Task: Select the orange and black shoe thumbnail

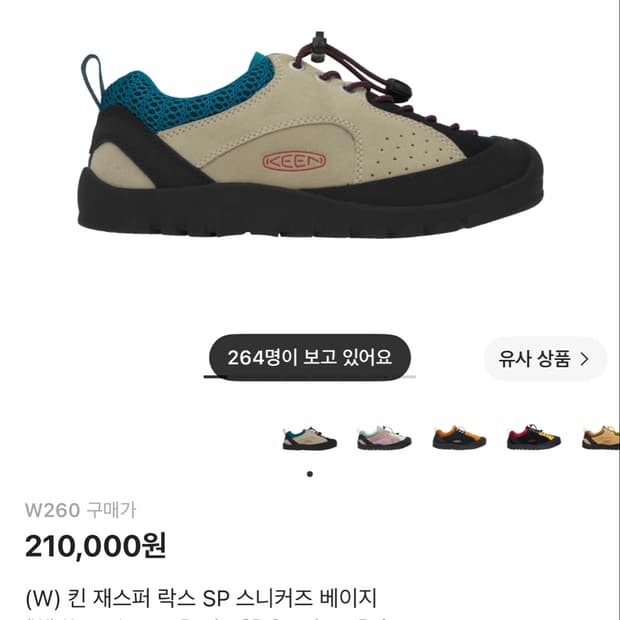Action: [x=459, y=438]
